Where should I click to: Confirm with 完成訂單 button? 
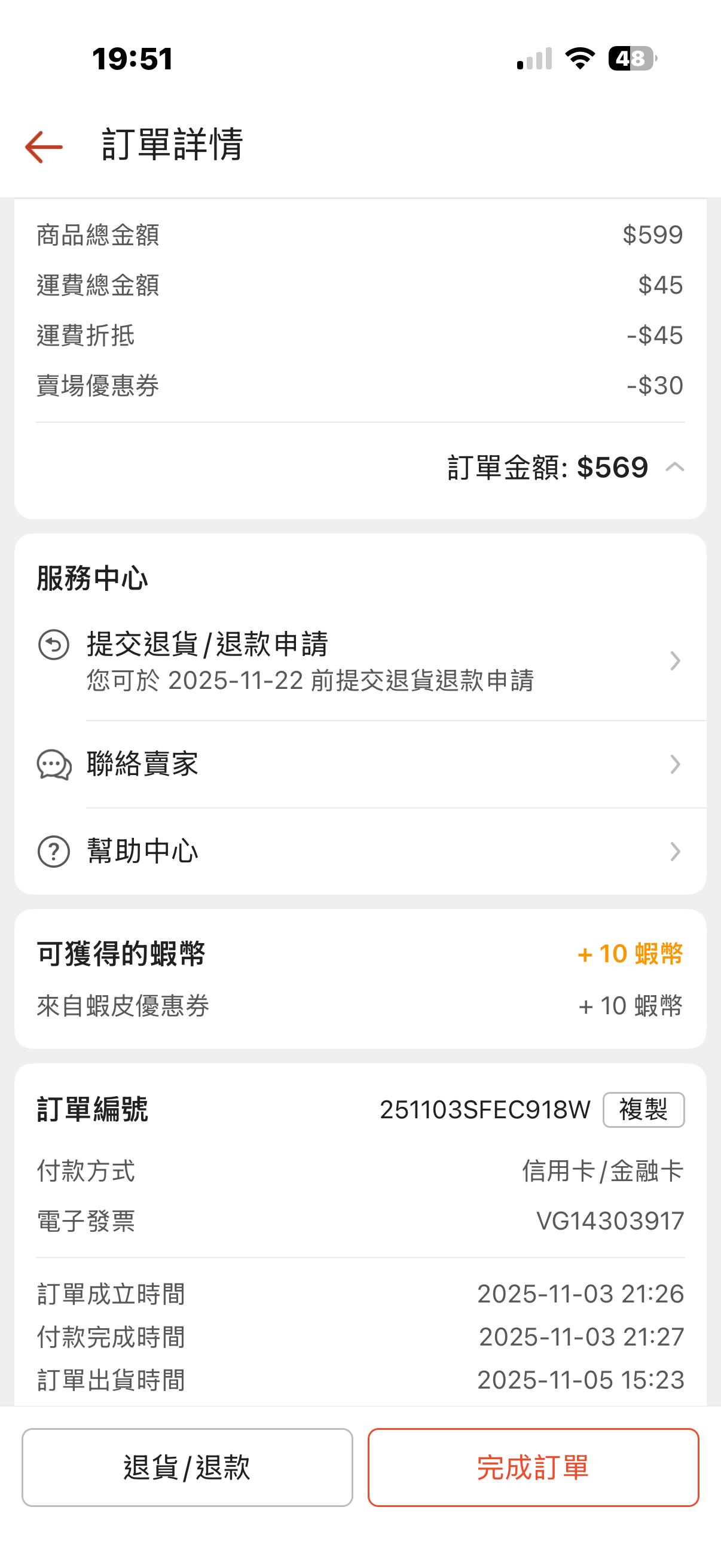(x=533, y=1467)
